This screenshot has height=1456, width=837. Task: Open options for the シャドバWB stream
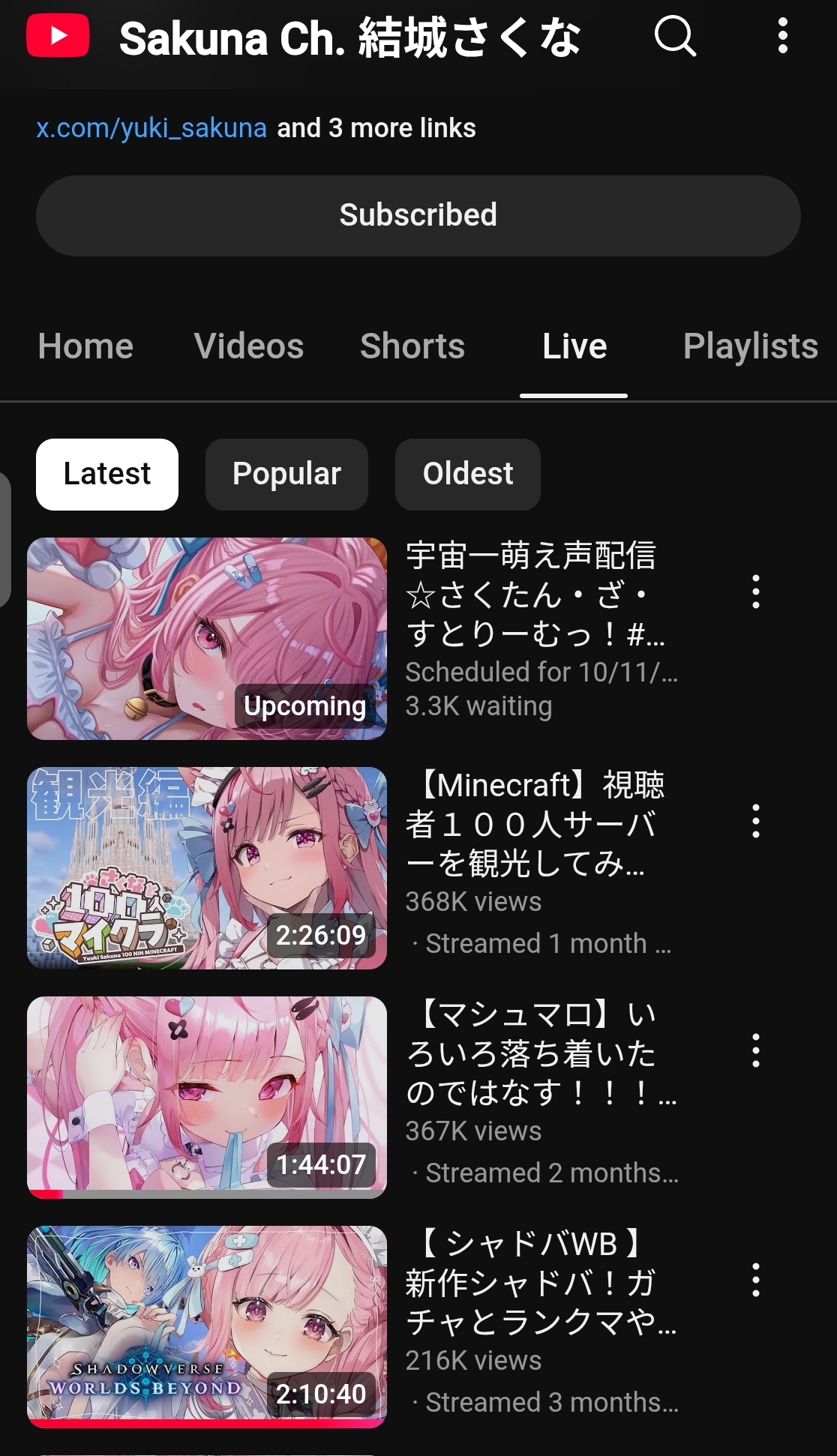pyautogui.click(x=756, y=1280)
